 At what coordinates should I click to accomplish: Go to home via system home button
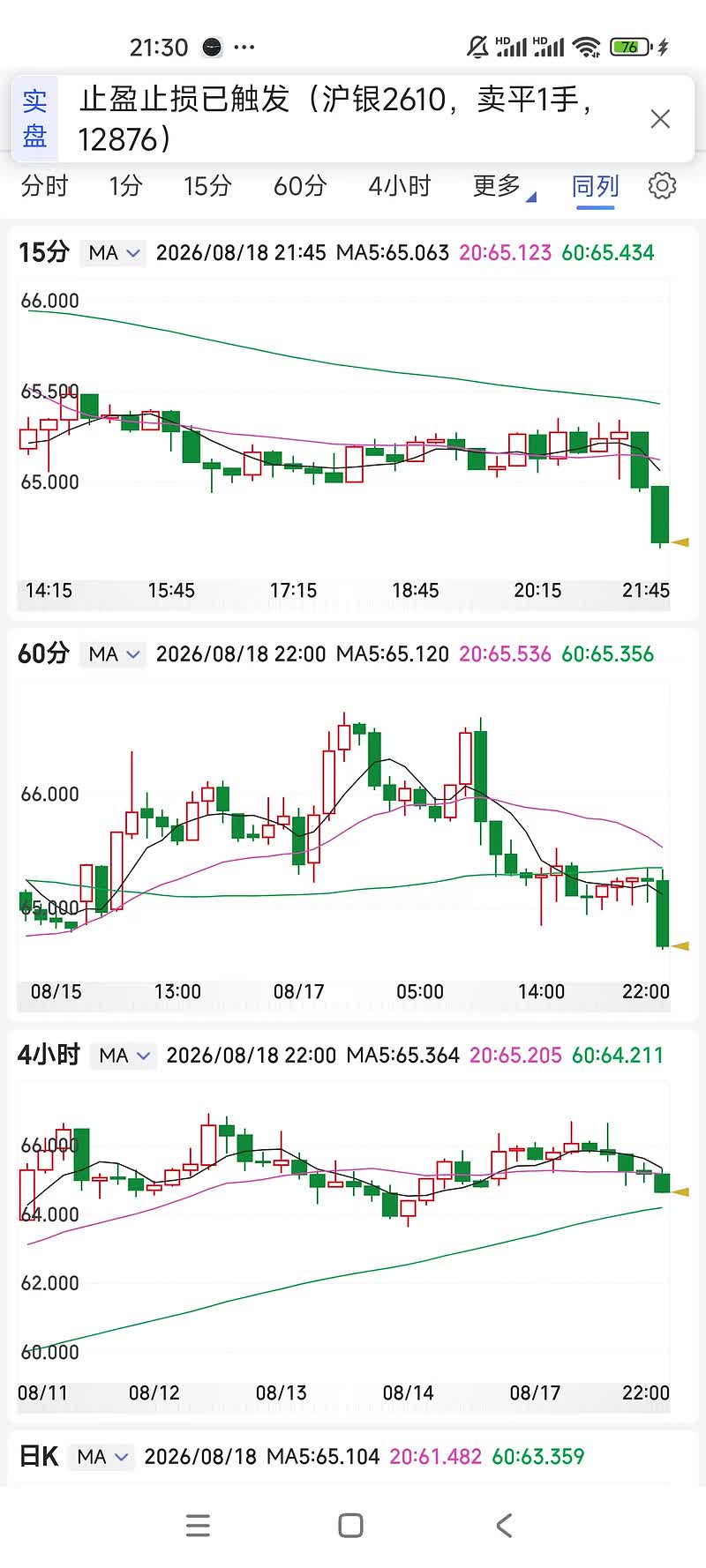point(350,1526)
